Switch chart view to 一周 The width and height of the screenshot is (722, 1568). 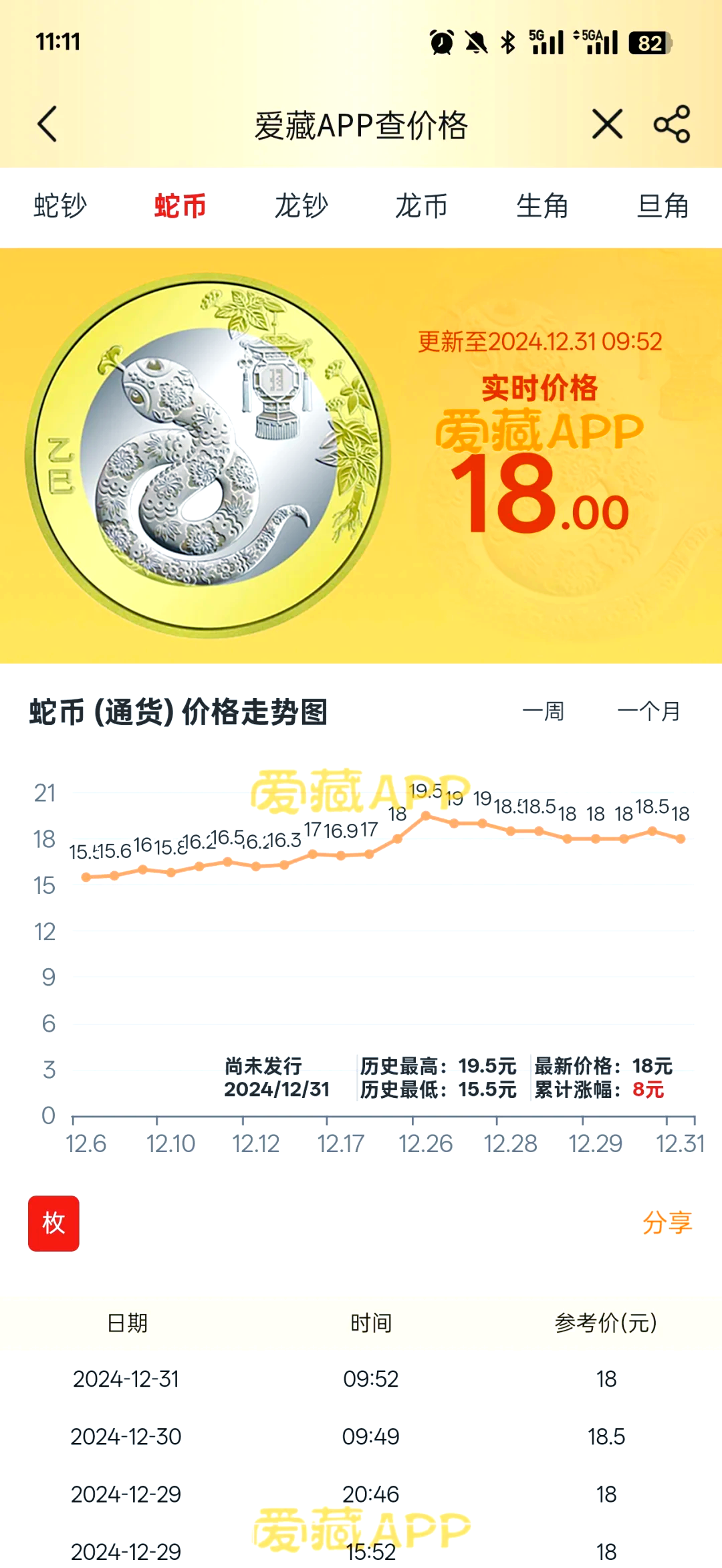(544, 712)
